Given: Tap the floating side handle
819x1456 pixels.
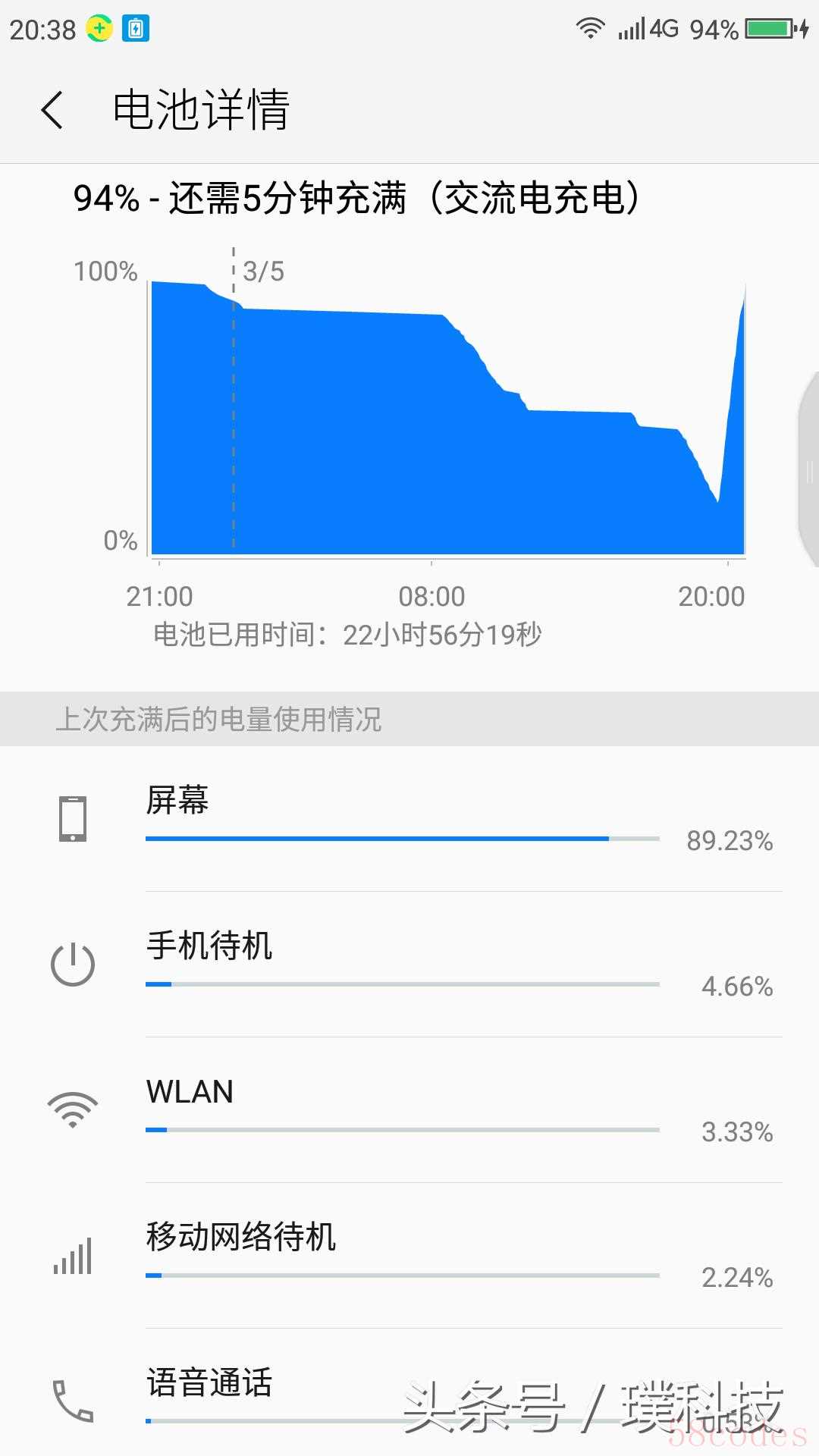Looking at the screenshot, I should coord(808,470).
